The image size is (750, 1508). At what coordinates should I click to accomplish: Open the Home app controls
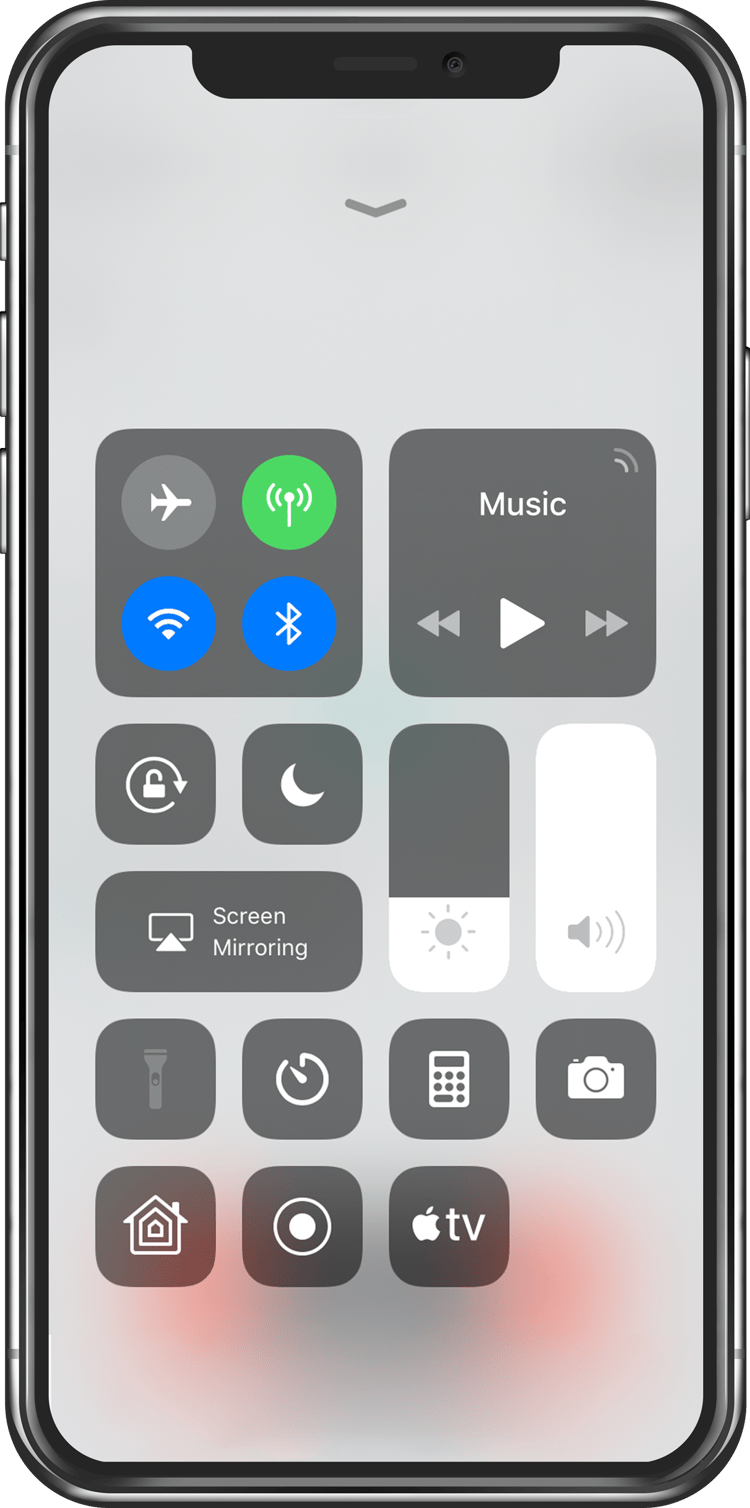(155, 1225)
